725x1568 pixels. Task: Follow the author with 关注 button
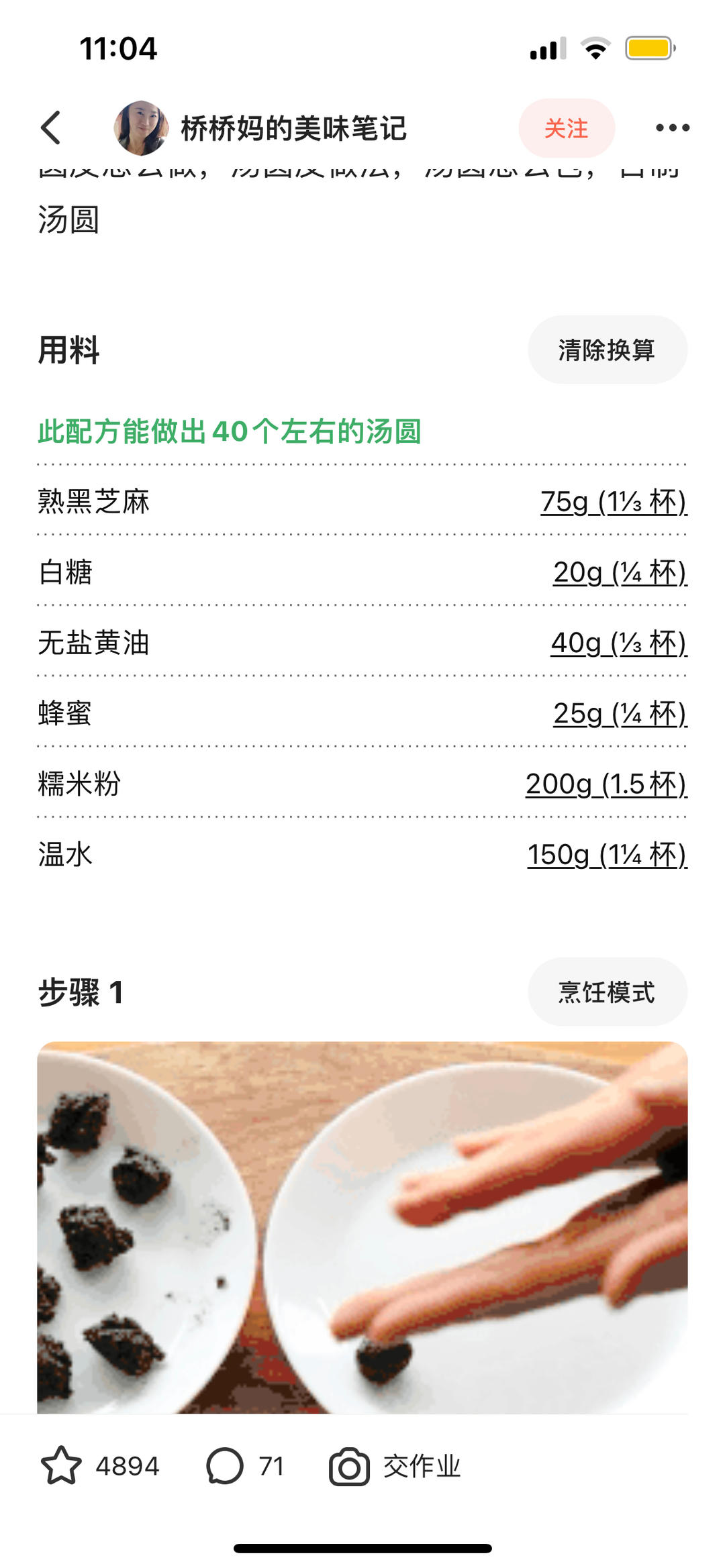point(566,128)
